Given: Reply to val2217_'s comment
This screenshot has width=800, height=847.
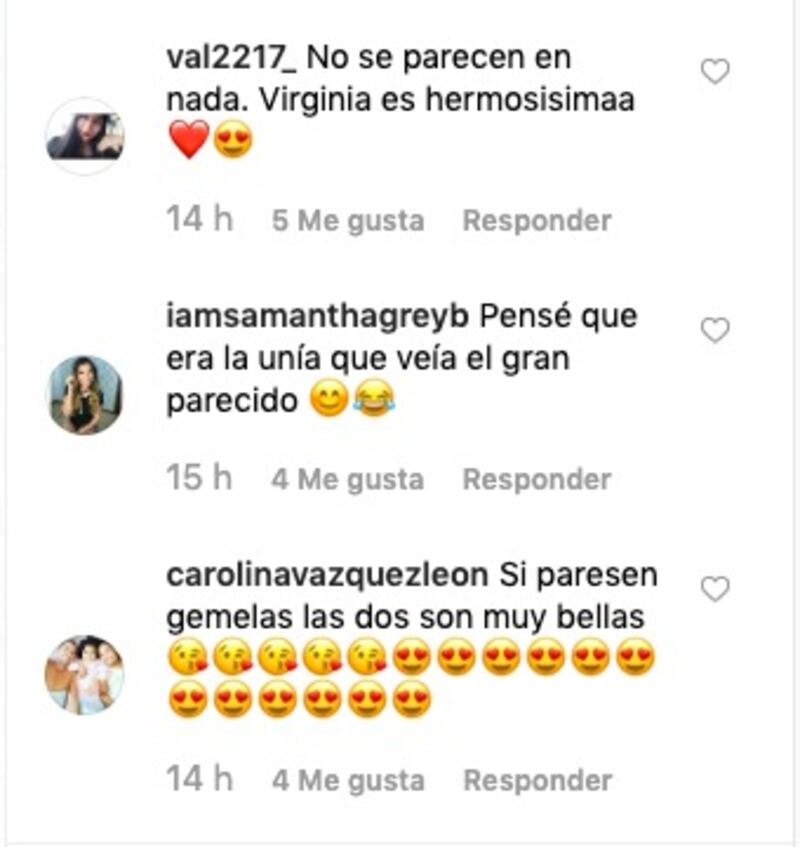Looking at the screenshot, I should click(536, 220).
